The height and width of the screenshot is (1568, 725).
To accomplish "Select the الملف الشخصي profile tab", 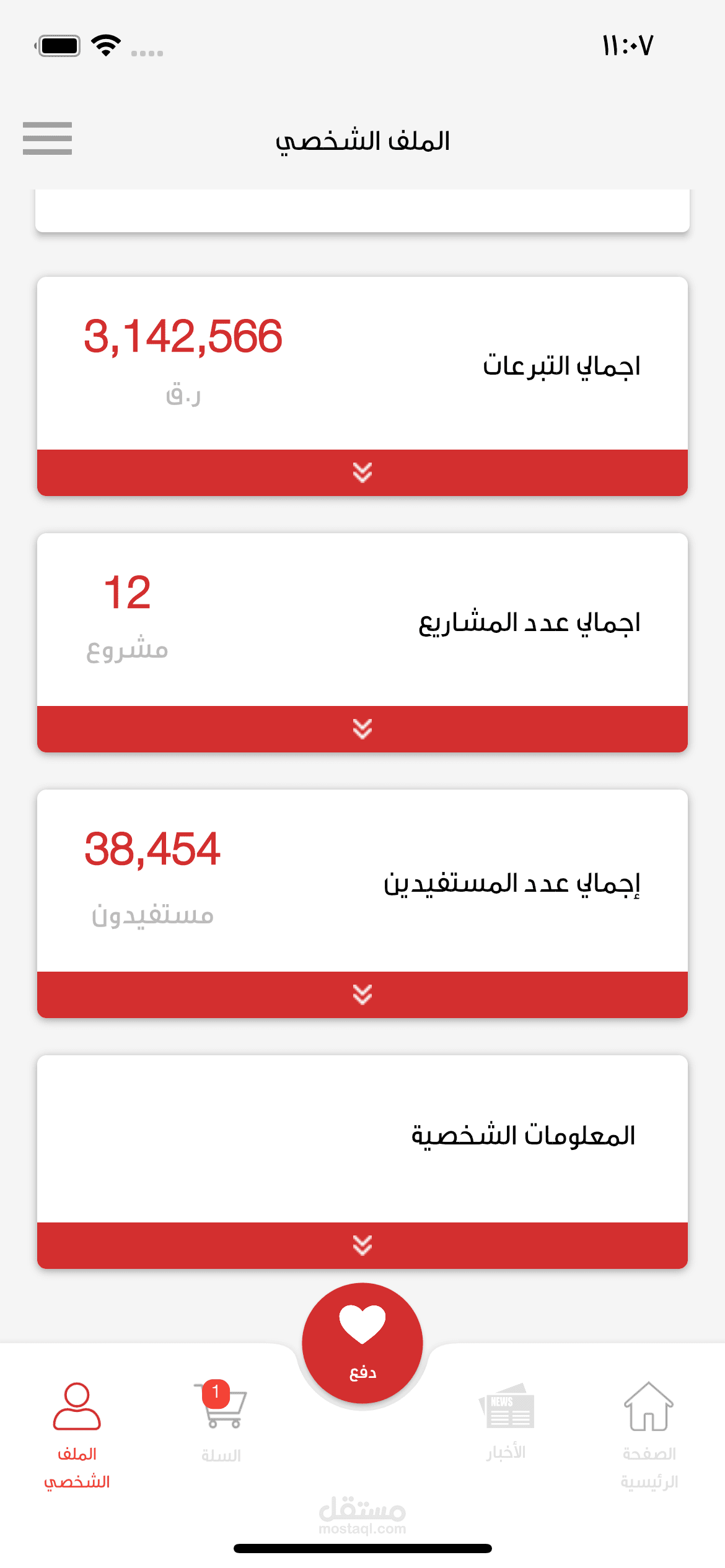I will click(x=77, y=1435).
